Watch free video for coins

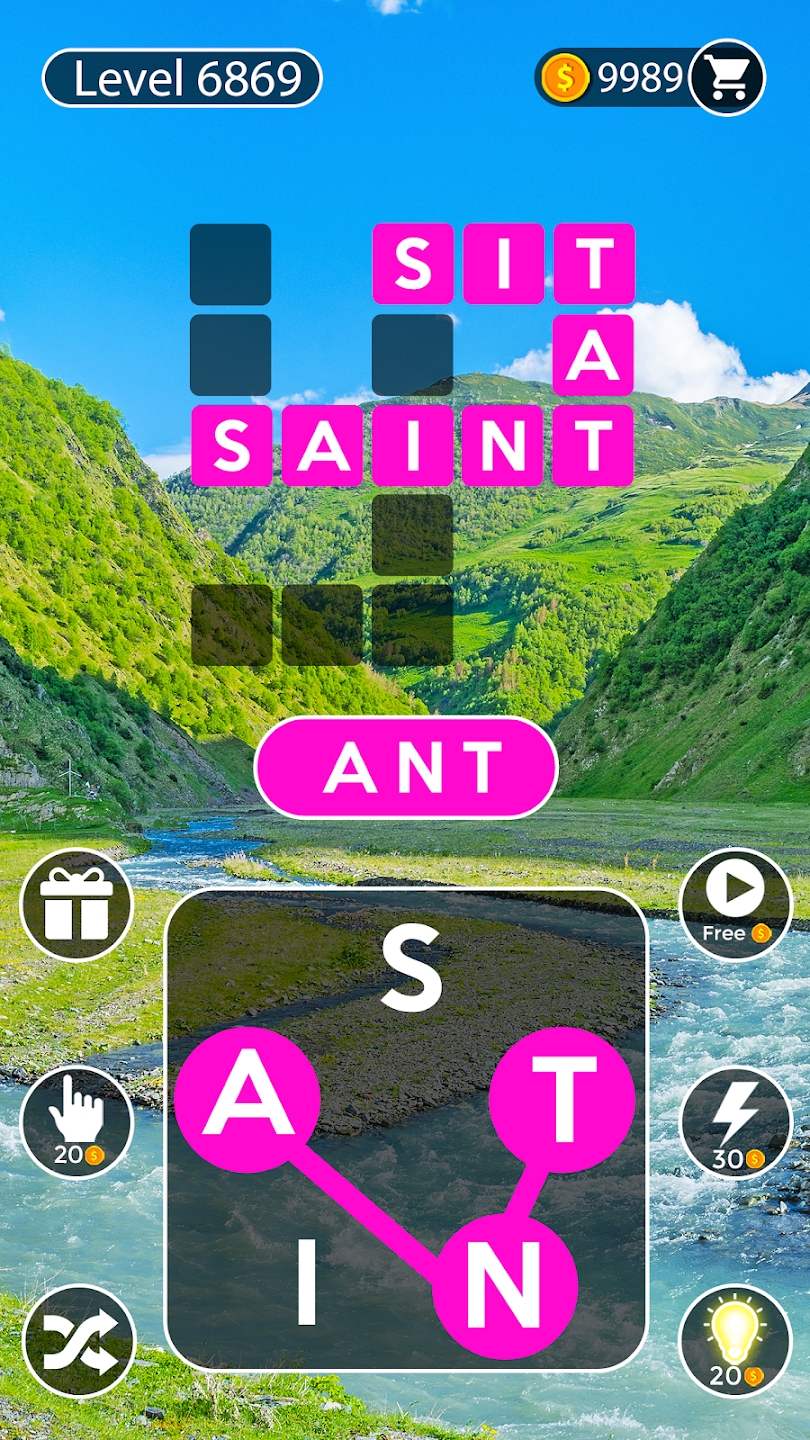pyautogui.click(x=736, y=905)
